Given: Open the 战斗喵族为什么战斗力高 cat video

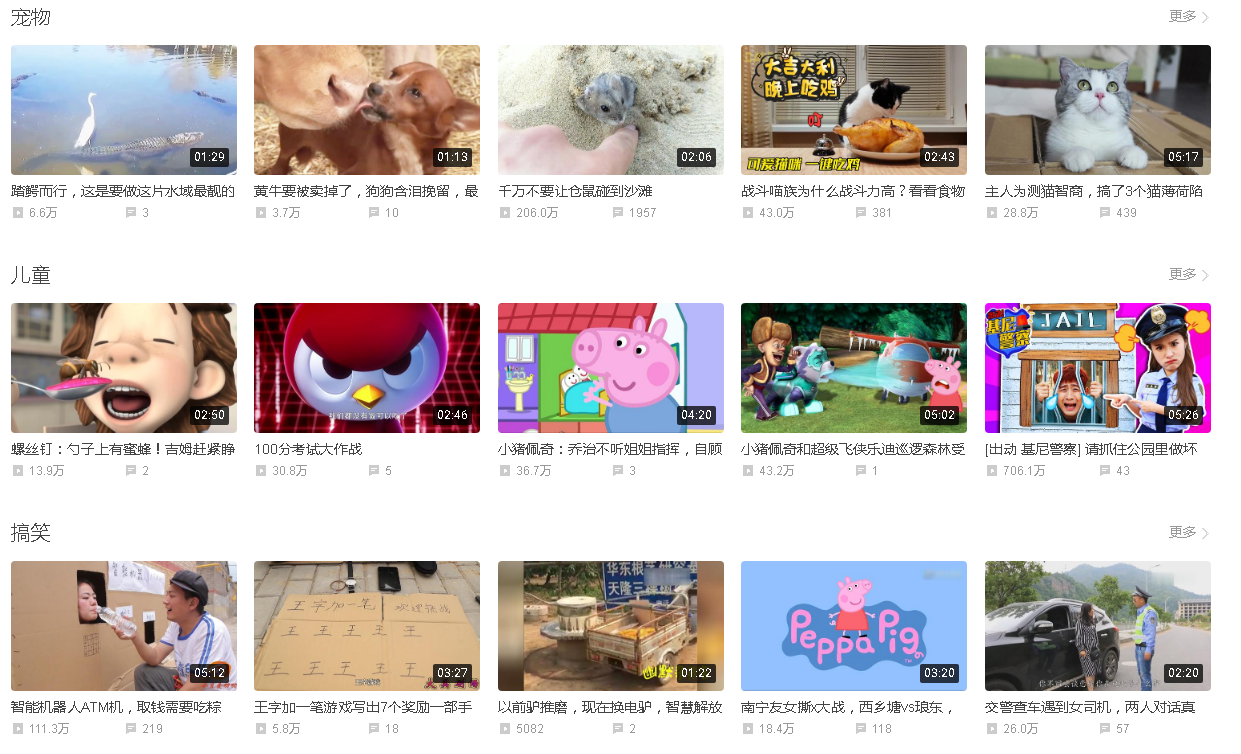Looking at the screenshot, I should click(854, 110).
